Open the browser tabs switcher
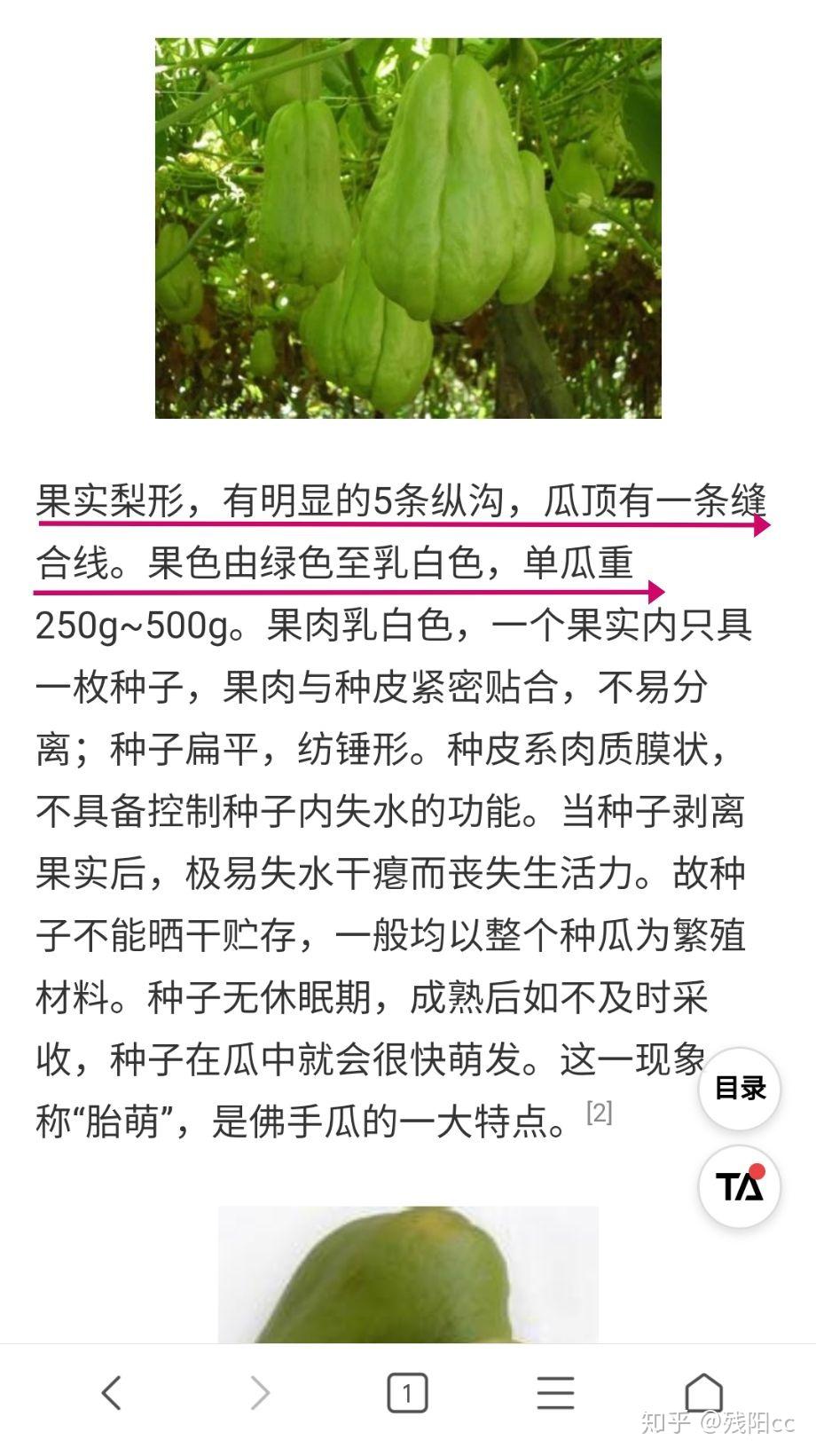Image resolution: width=816 pixels, height=1456 pixels. (x=407, y=1393)
